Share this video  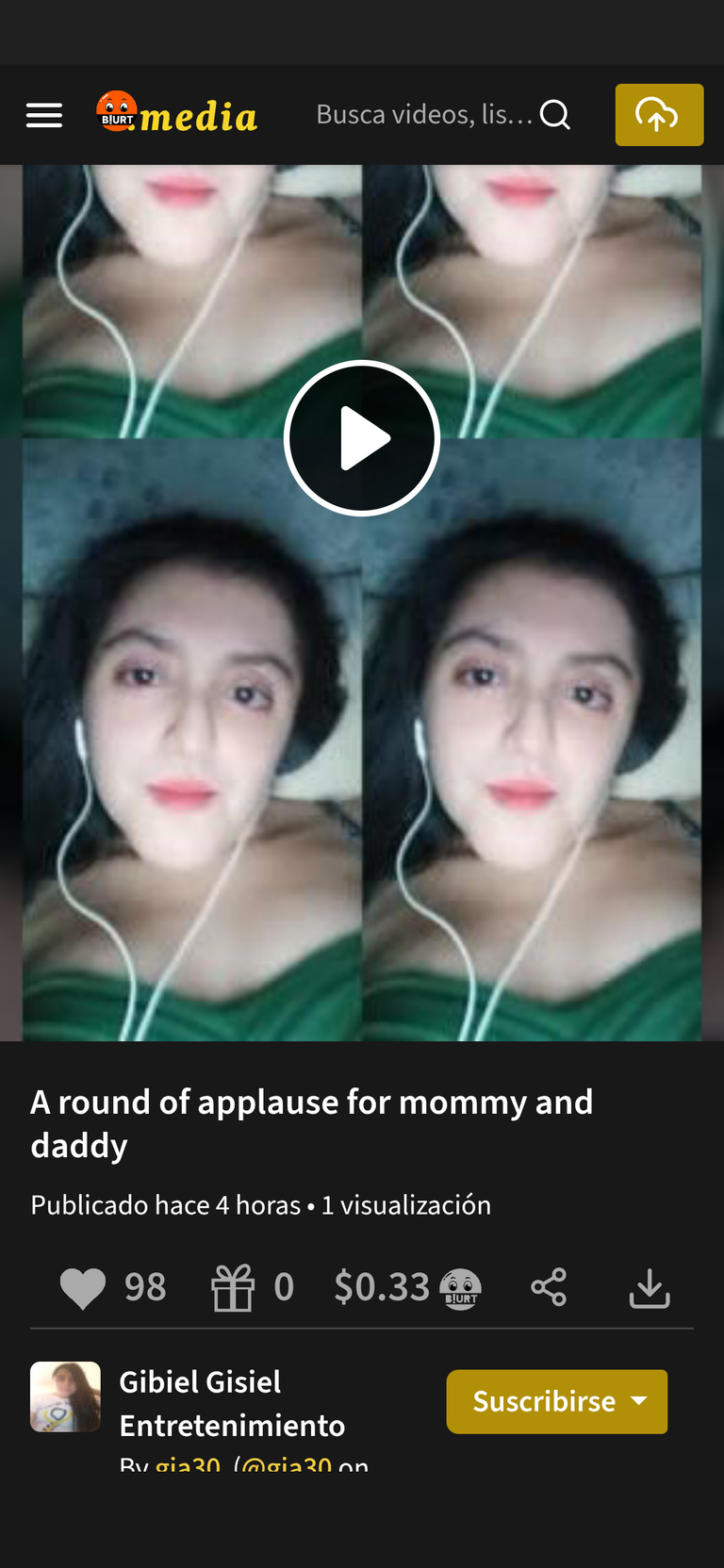(x=549, y=1287)
